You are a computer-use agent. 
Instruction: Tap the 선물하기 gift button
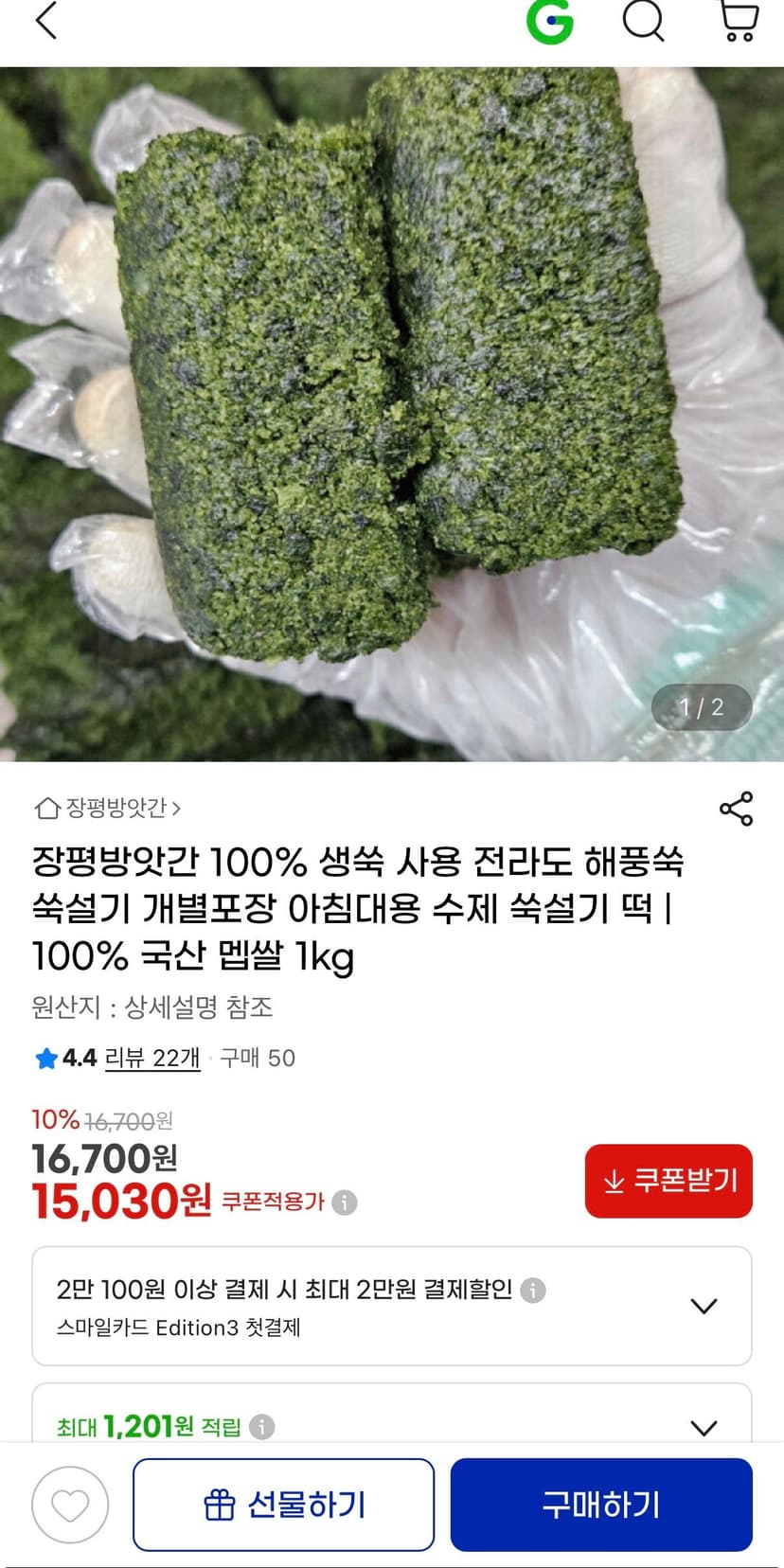284,1505
